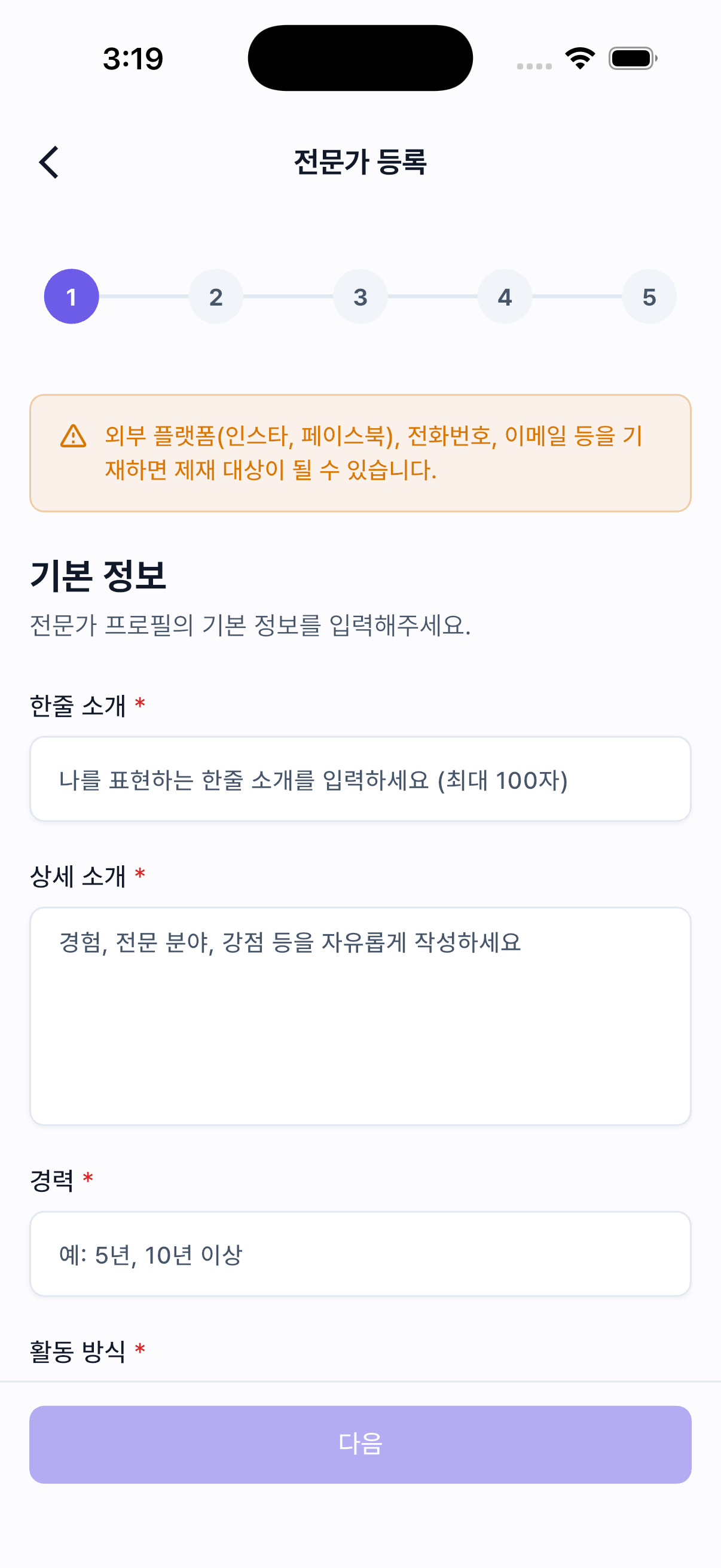Tap the highlighted step 1 circle
The height and width of the screenshot is (1568, 721).
pos(71,297)
